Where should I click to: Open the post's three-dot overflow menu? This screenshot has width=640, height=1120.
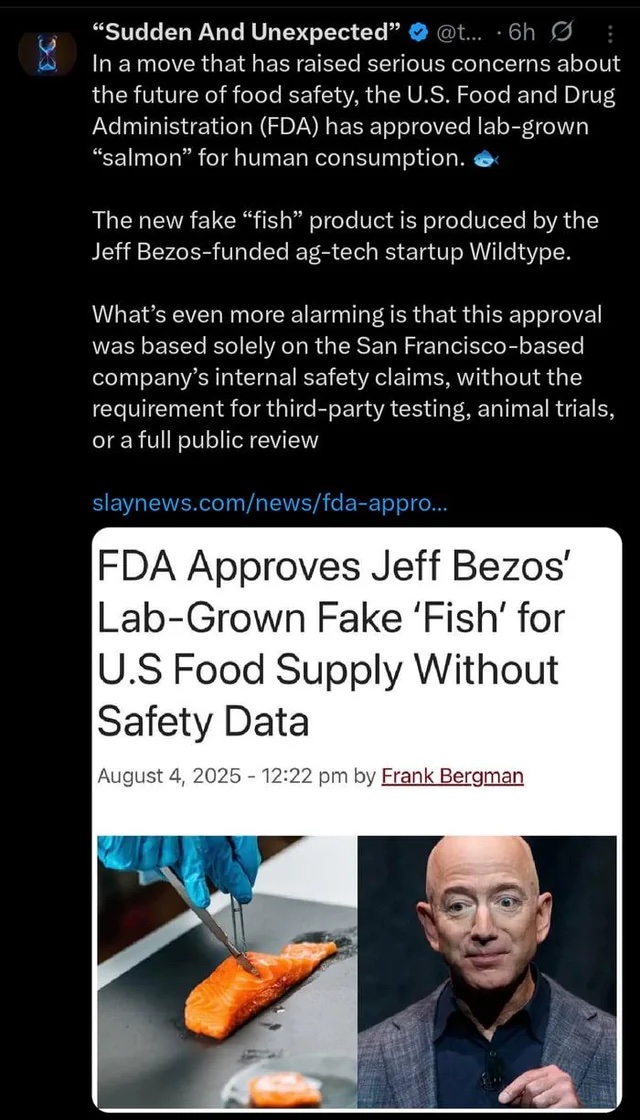[x=610, y=34]
